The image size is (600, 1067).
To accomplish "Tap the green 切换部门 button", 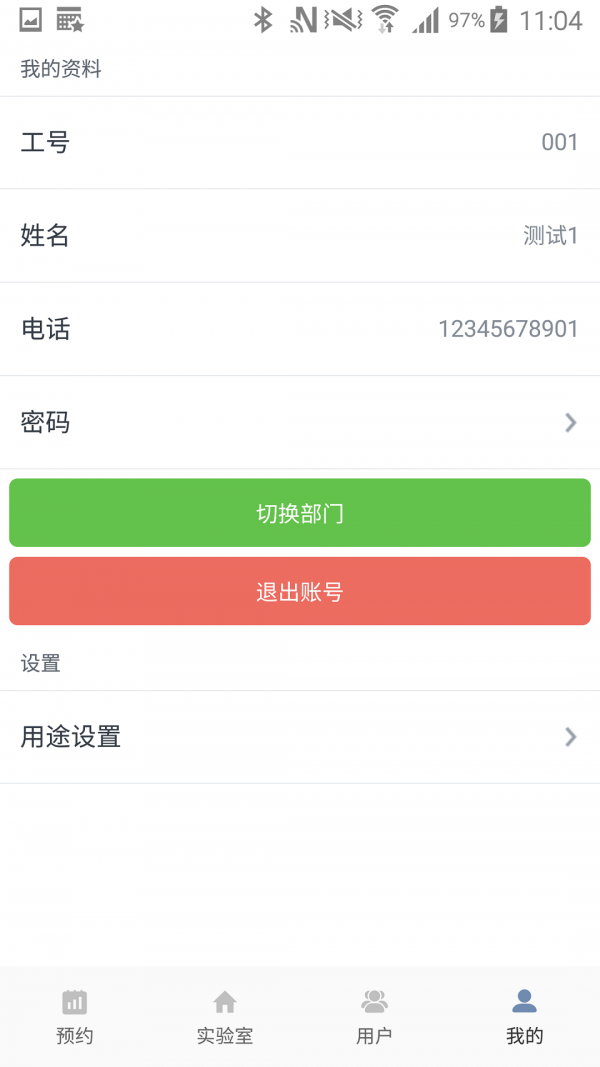I will pos(300,512).
